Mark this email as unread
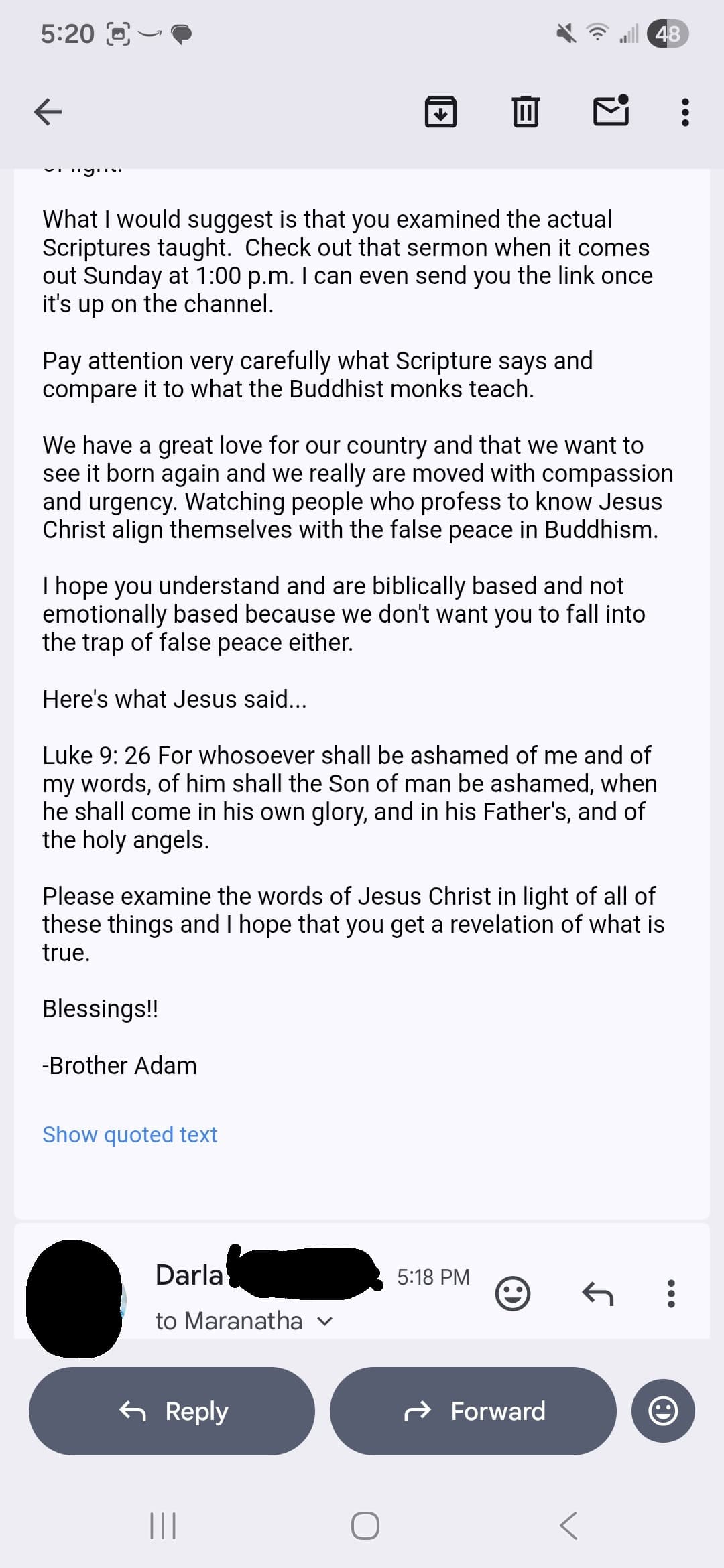The height and width of the screenshot is (1568, 724). [x=611, y=111]
